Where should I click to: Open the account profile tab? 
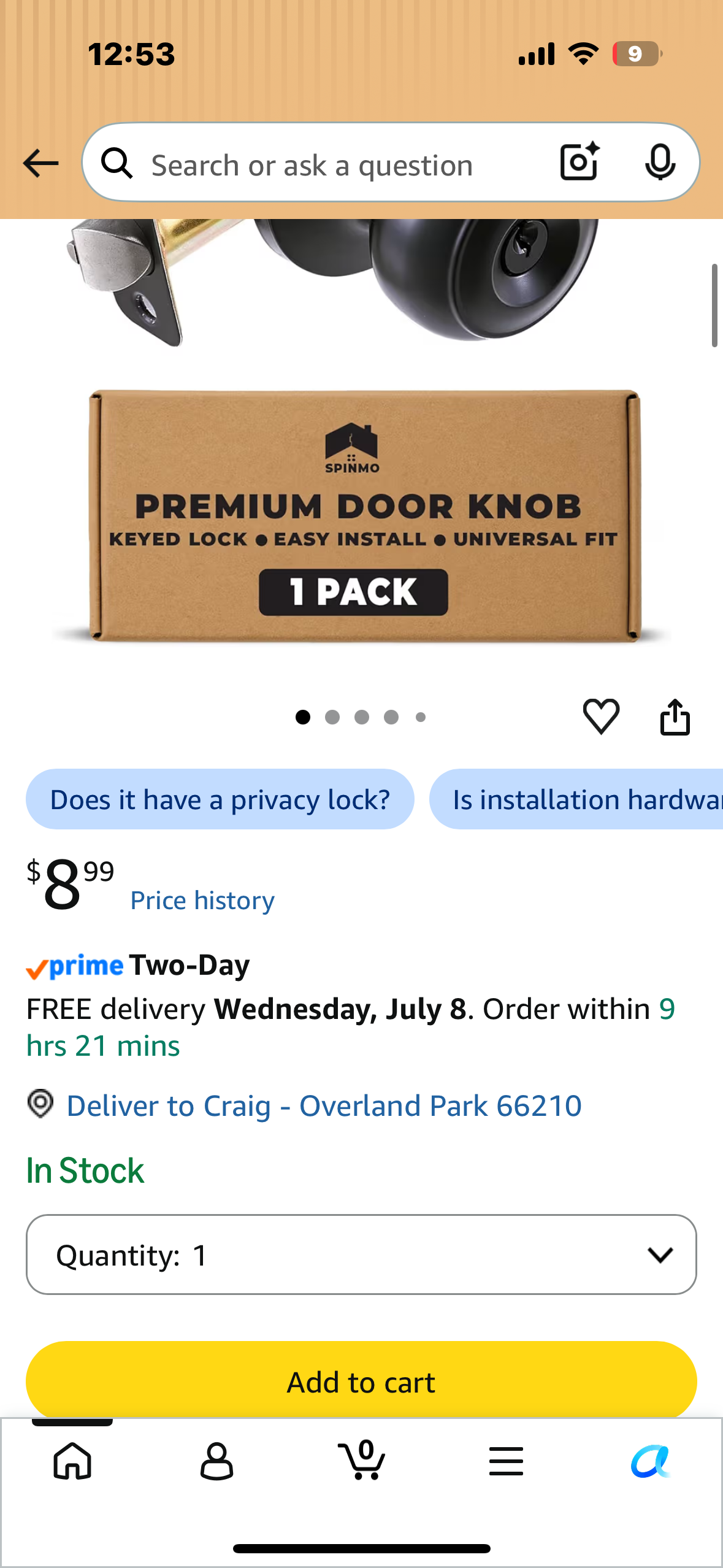coord(216,1461)
